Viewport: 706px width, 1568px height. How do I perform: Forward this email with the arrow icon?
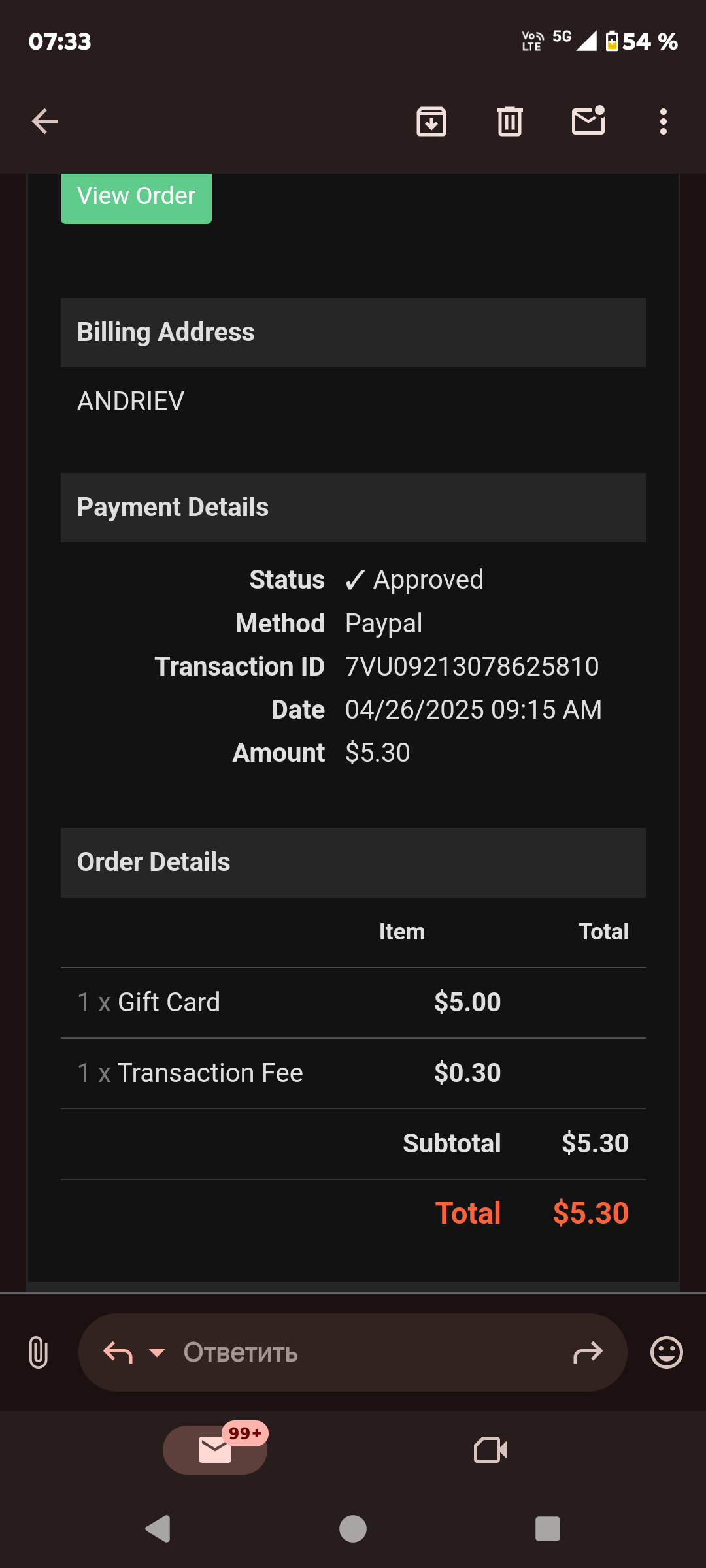[x=588, y=1352]
